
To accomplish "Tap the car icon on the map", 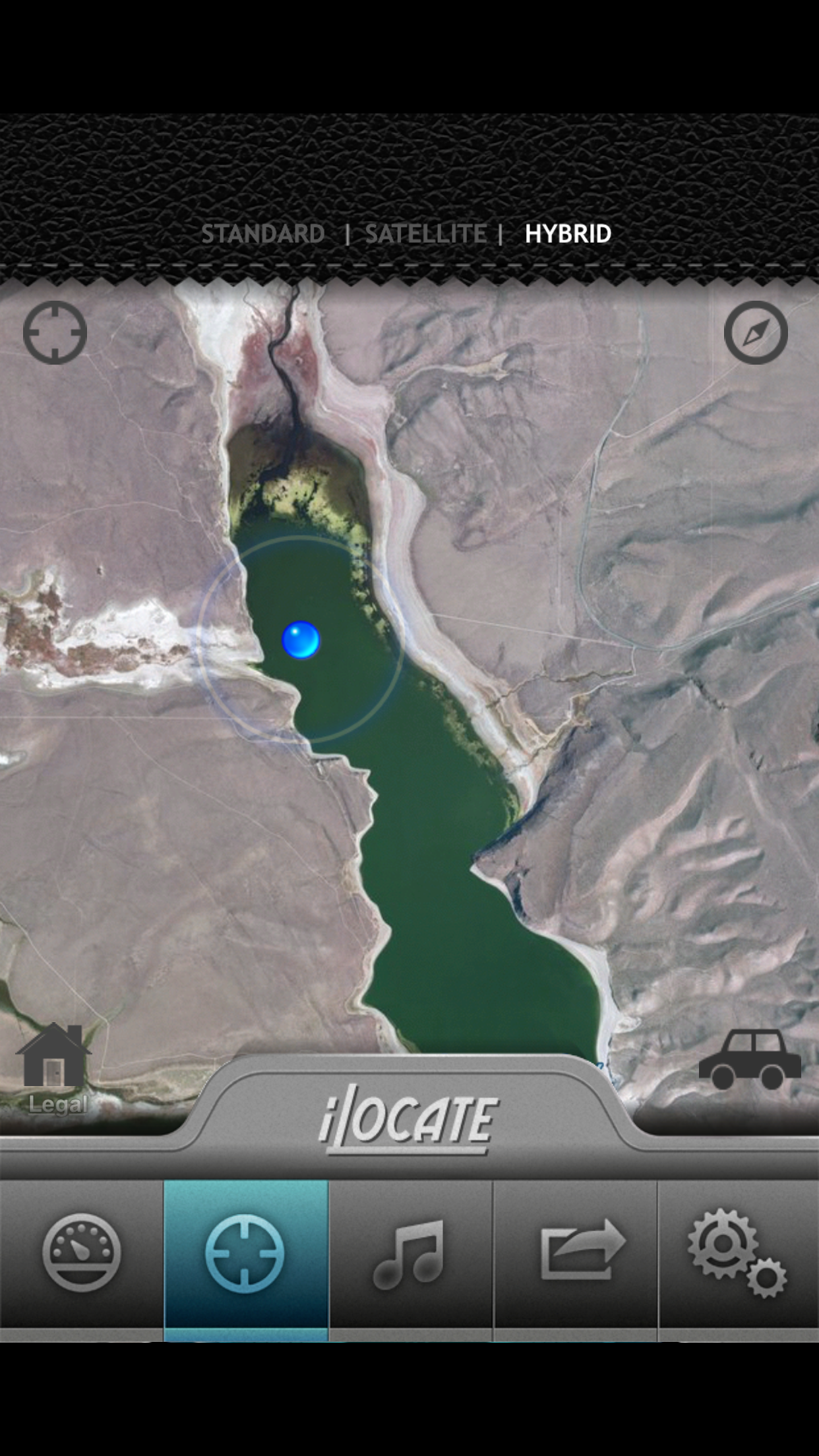I will (750, 1060).
